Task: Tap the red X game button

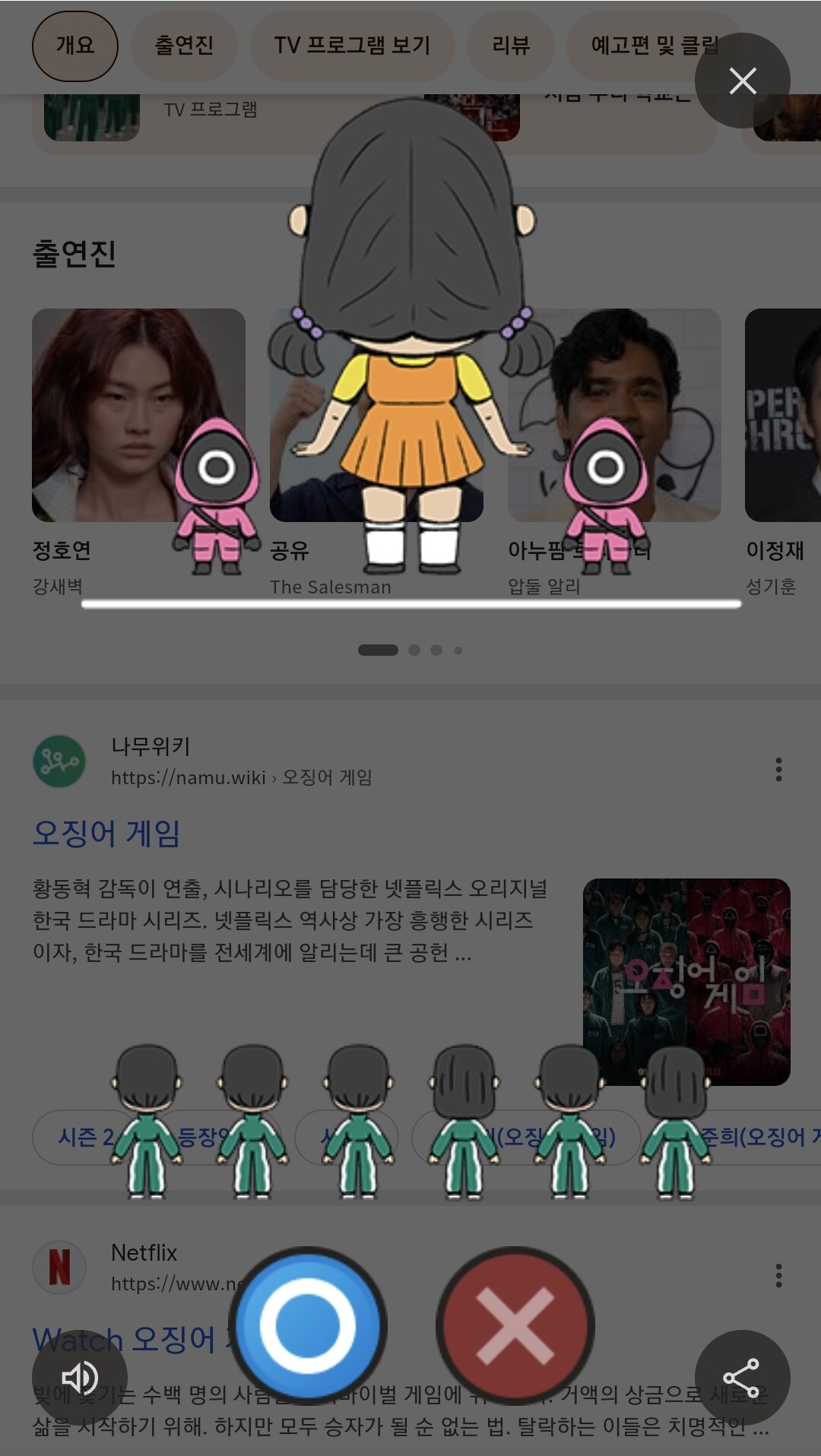Action: tap(515, 1325)
